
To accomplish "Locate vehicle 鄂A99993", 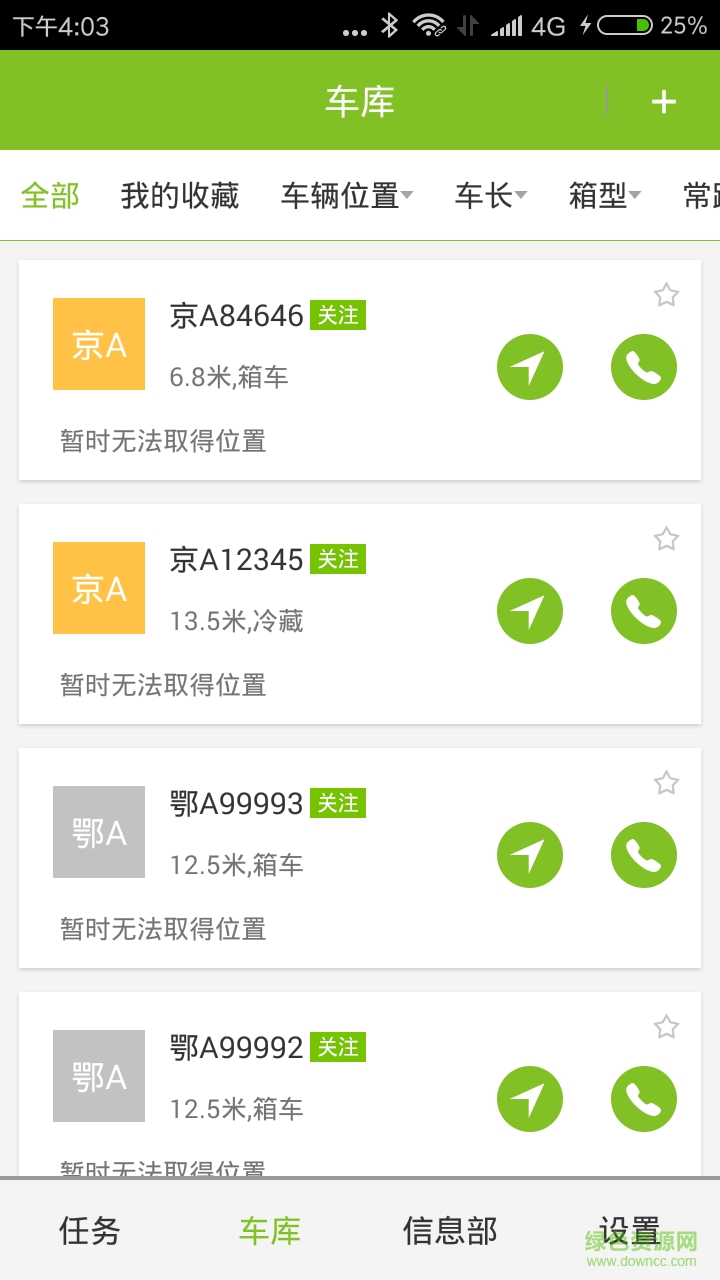I will [530, 855].
